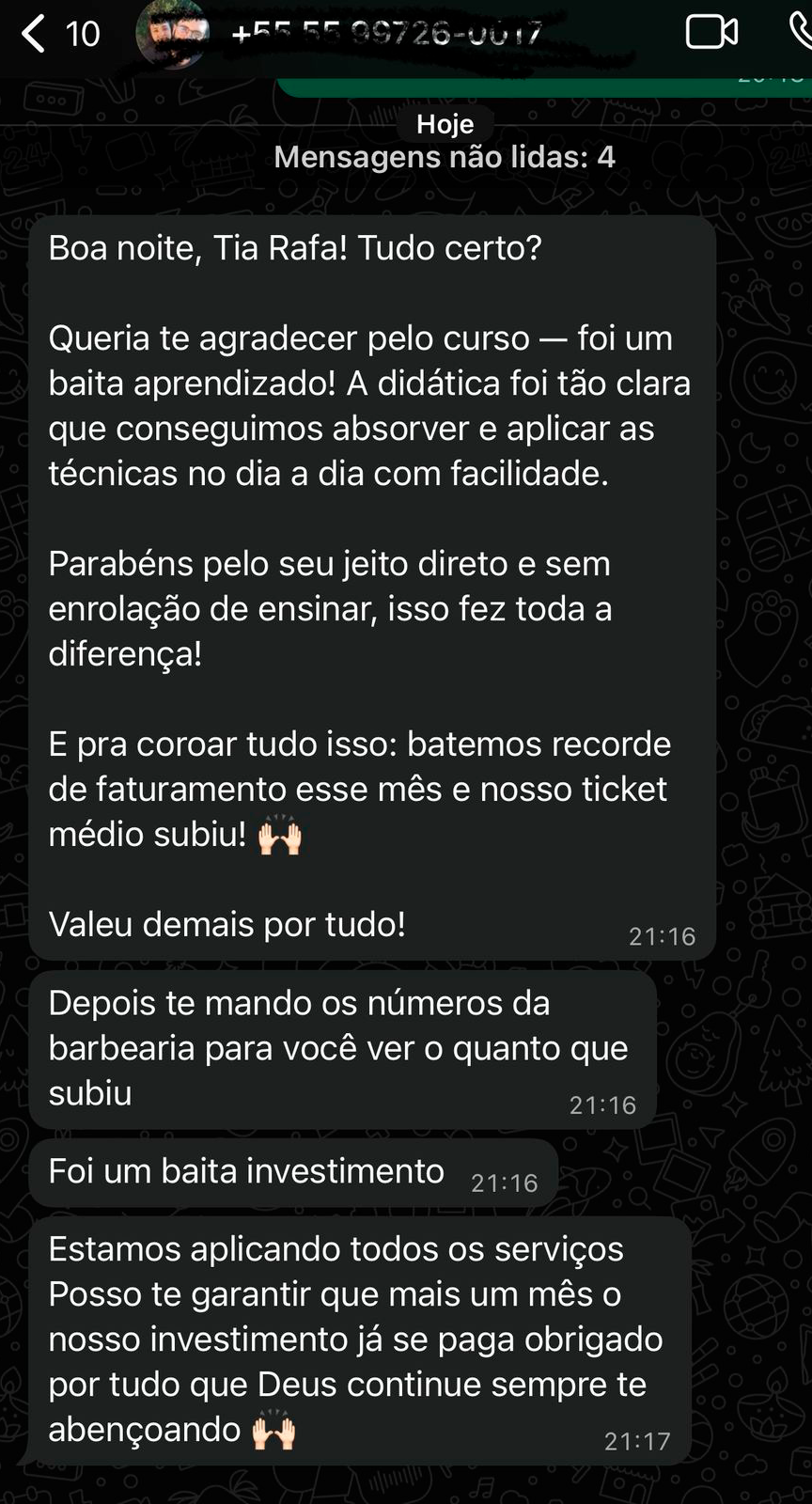This screenshot has width=812, height=1504.
Task: Go back to the chat list
Action: 34,34
